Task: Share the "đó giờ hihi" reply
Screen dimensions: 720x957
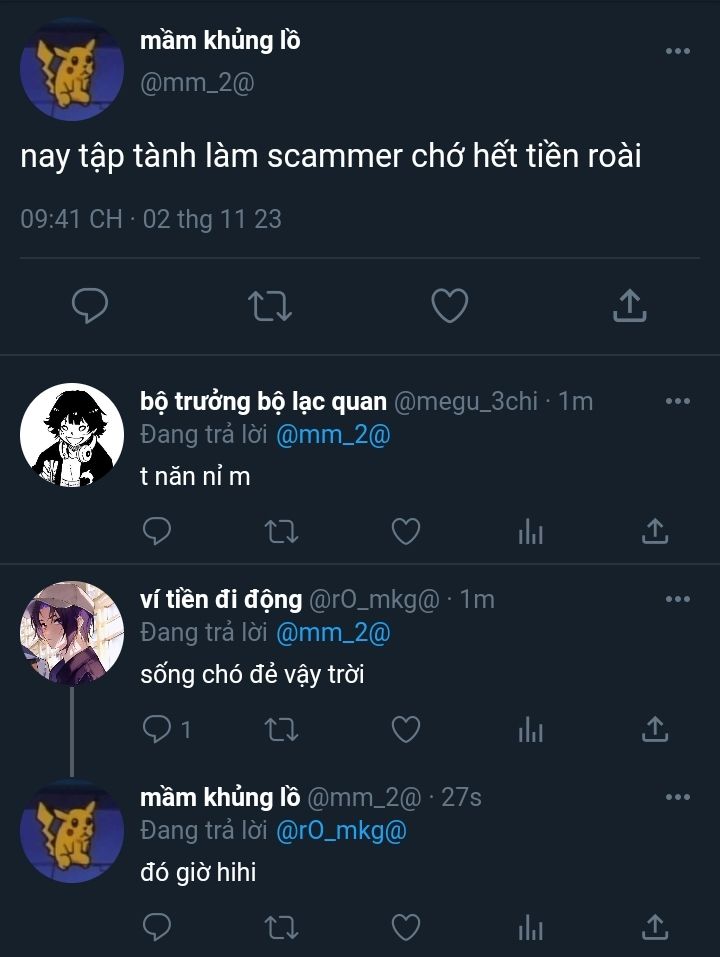Action: [x=654, y=927]
